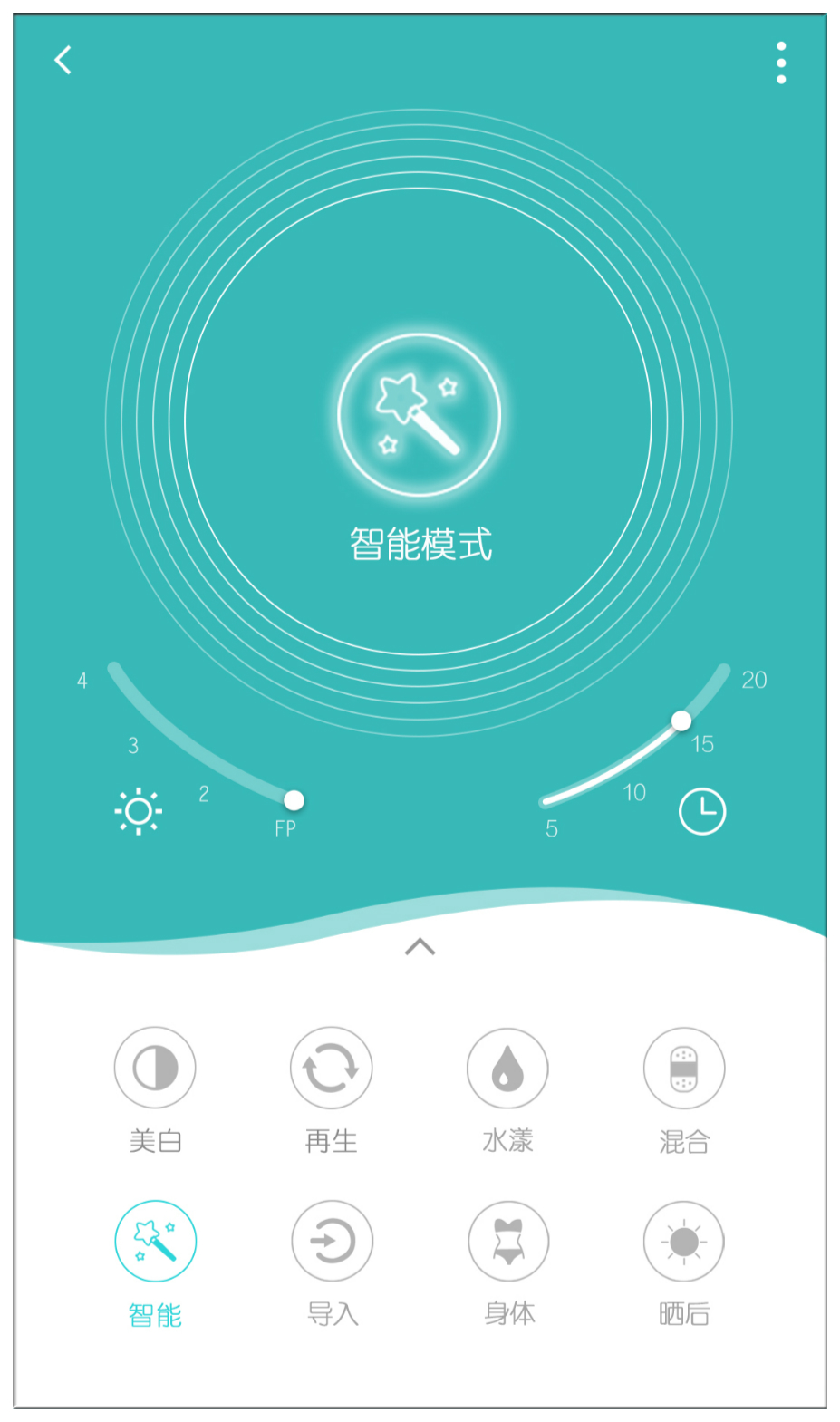Screen dimensions: 840x1422
Task: Select the 晒后 after-sun mode
Action: (683, 1241)
